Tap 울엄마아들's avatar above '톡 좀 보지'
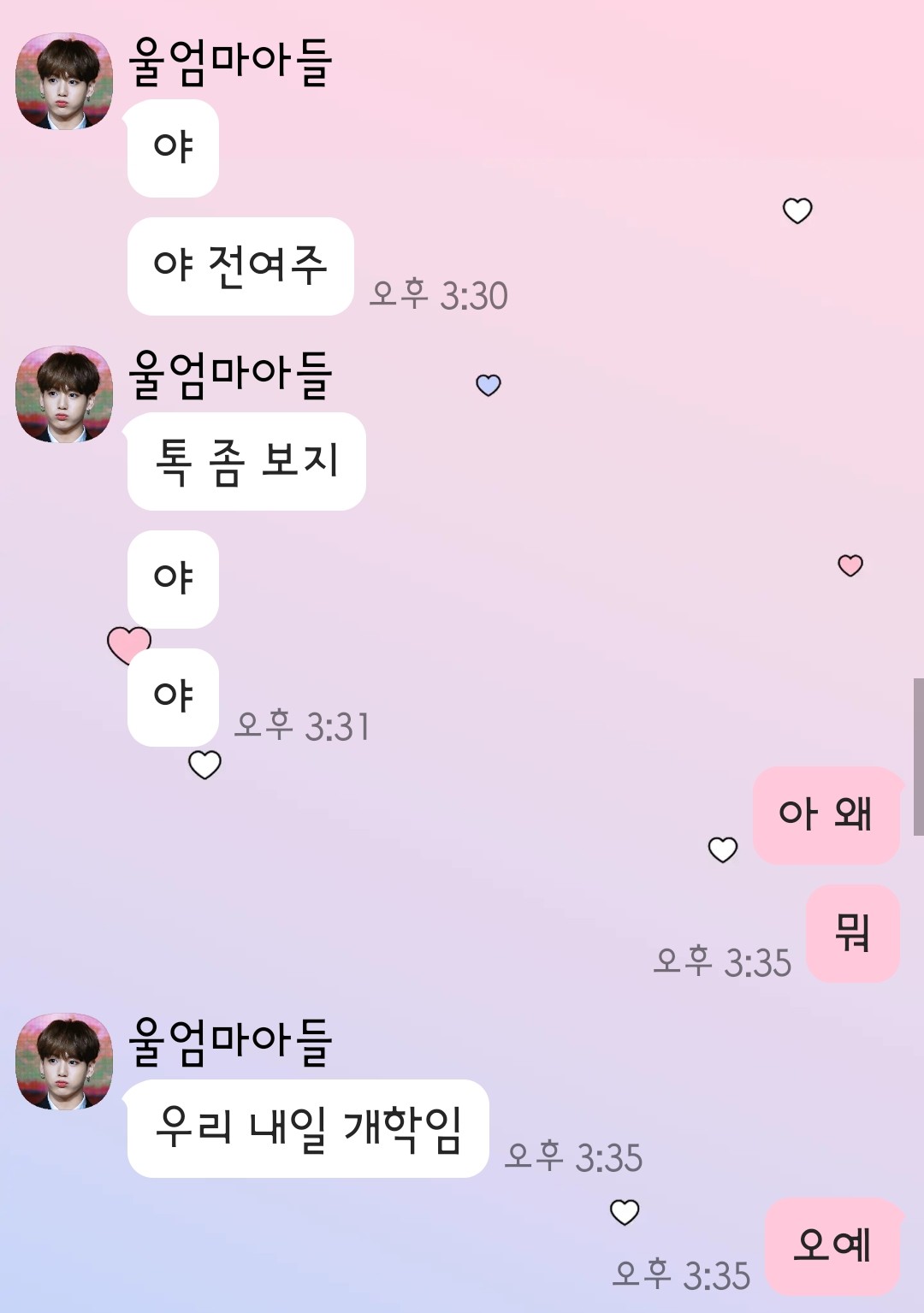This screenshot has height=1313, width=924. 64,394
